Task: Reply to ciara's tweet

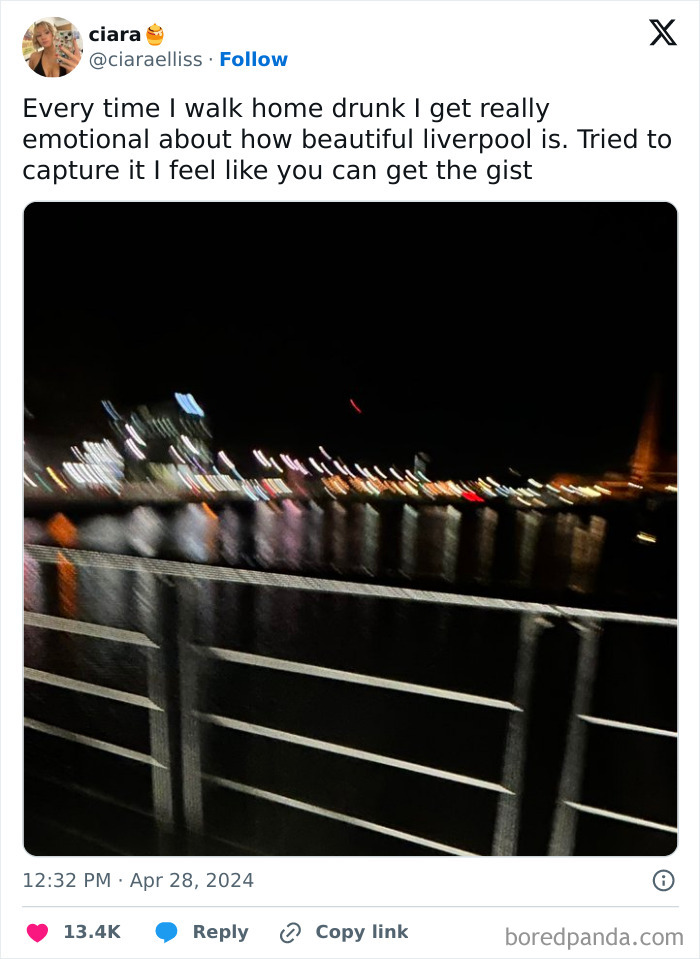Action: [202, 932]
